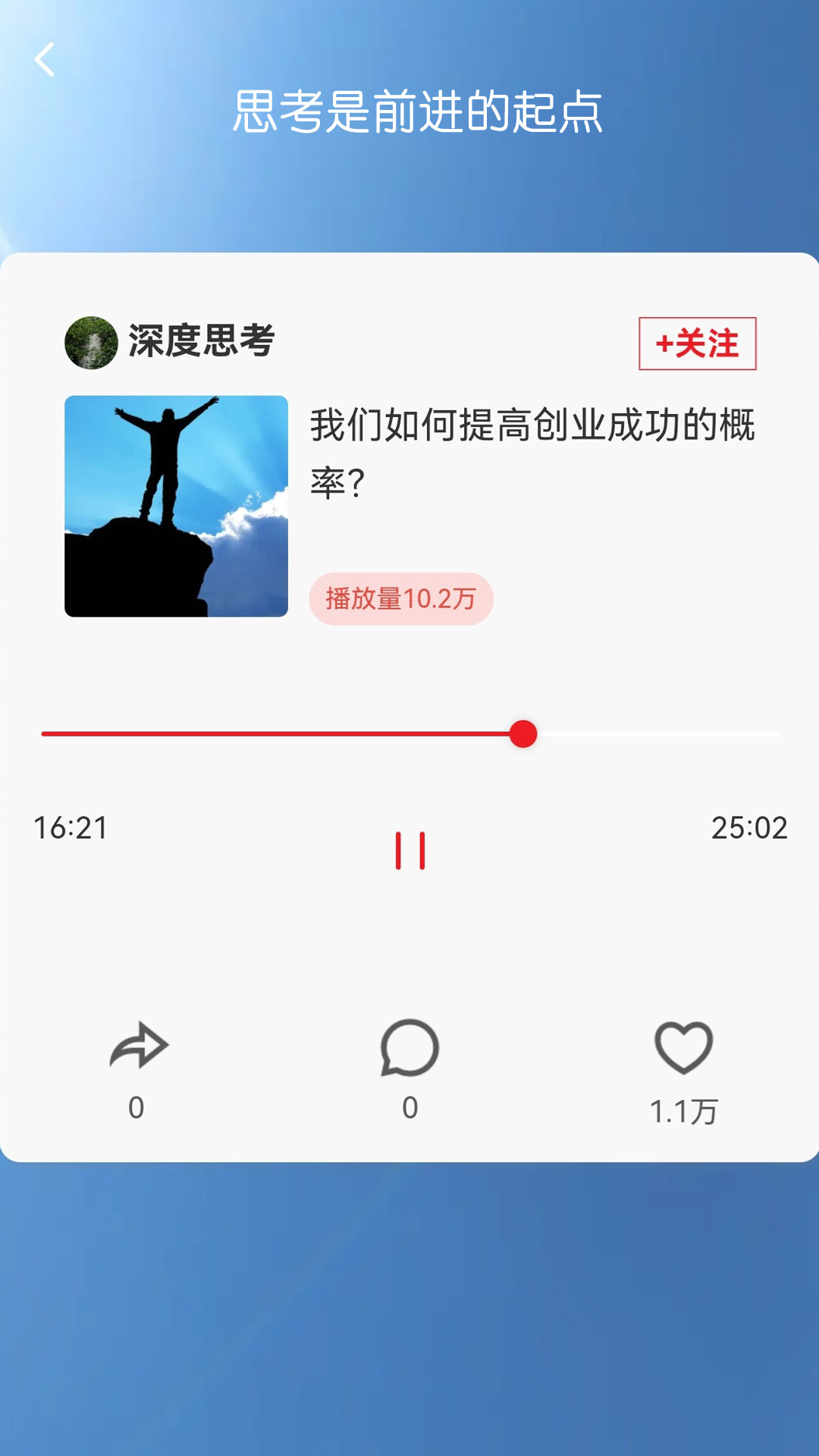The width and height of the screenshot is (819, 1456).
Task: Pause the audio playback
Action: 410,851
